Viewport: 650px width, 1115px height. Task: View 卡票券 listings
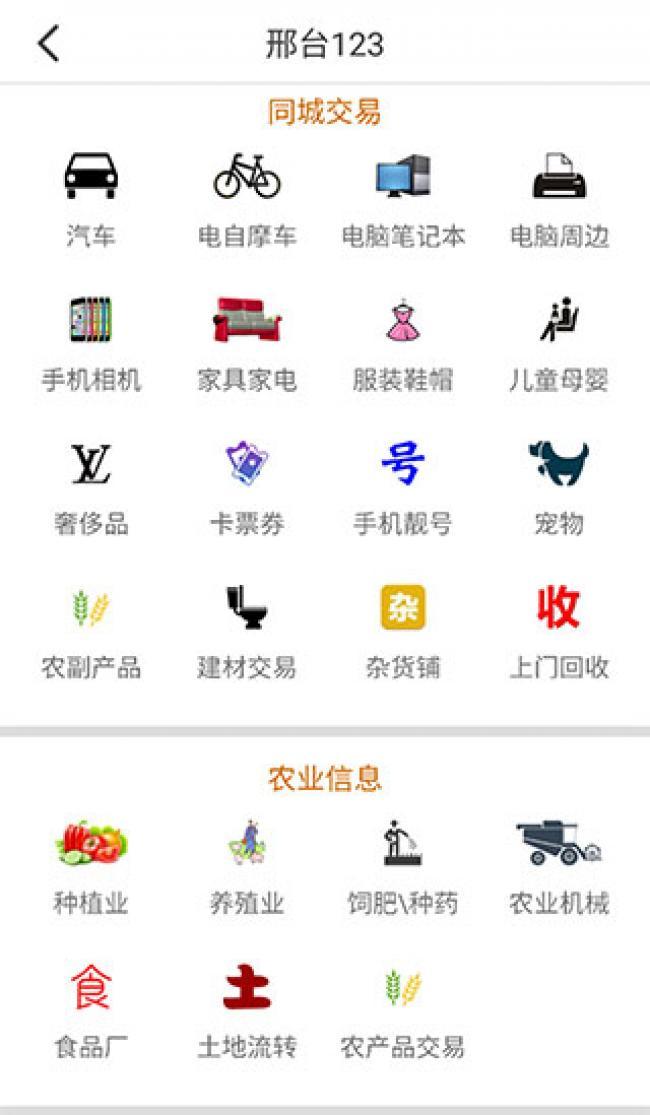(x=247, y=486)
